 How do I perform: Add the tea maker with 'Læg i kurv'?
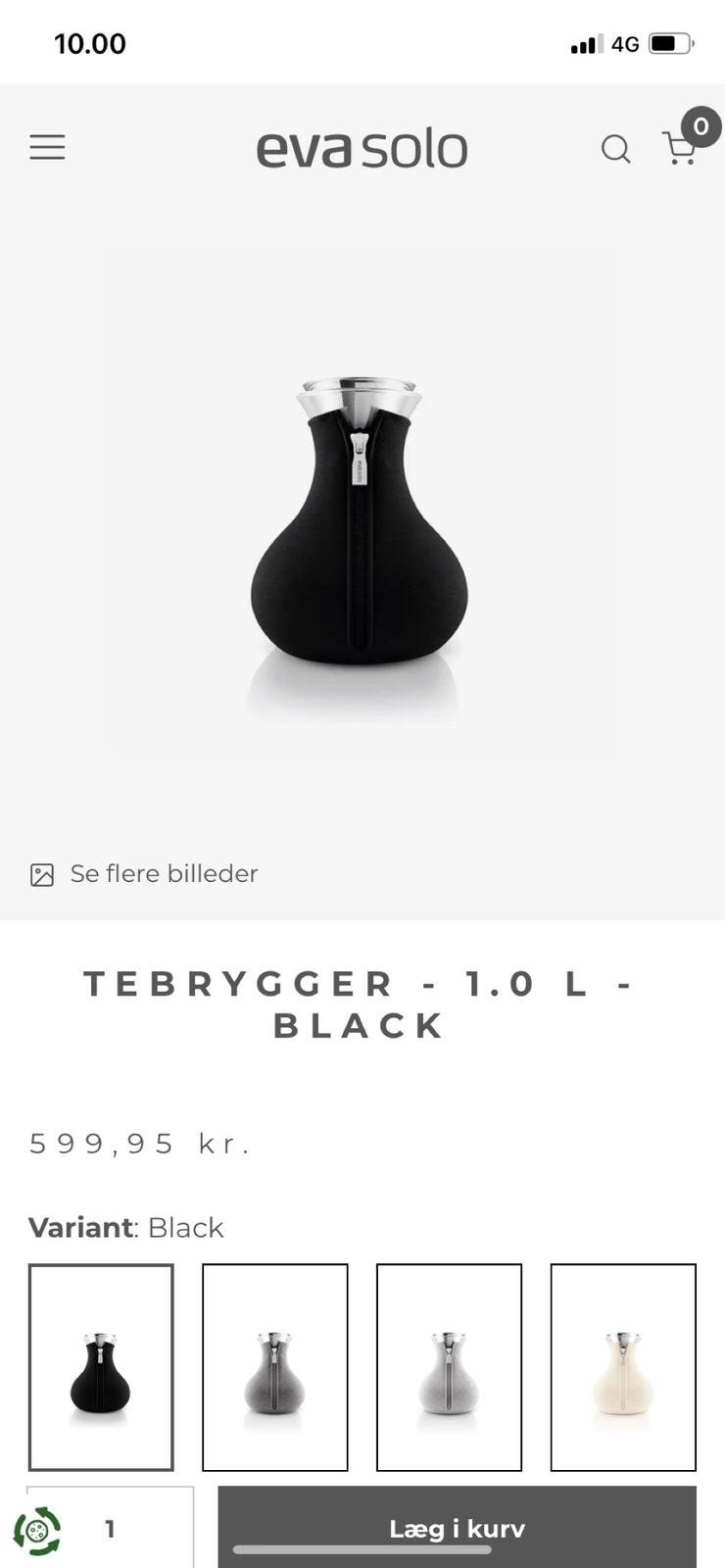[457, 1527]
